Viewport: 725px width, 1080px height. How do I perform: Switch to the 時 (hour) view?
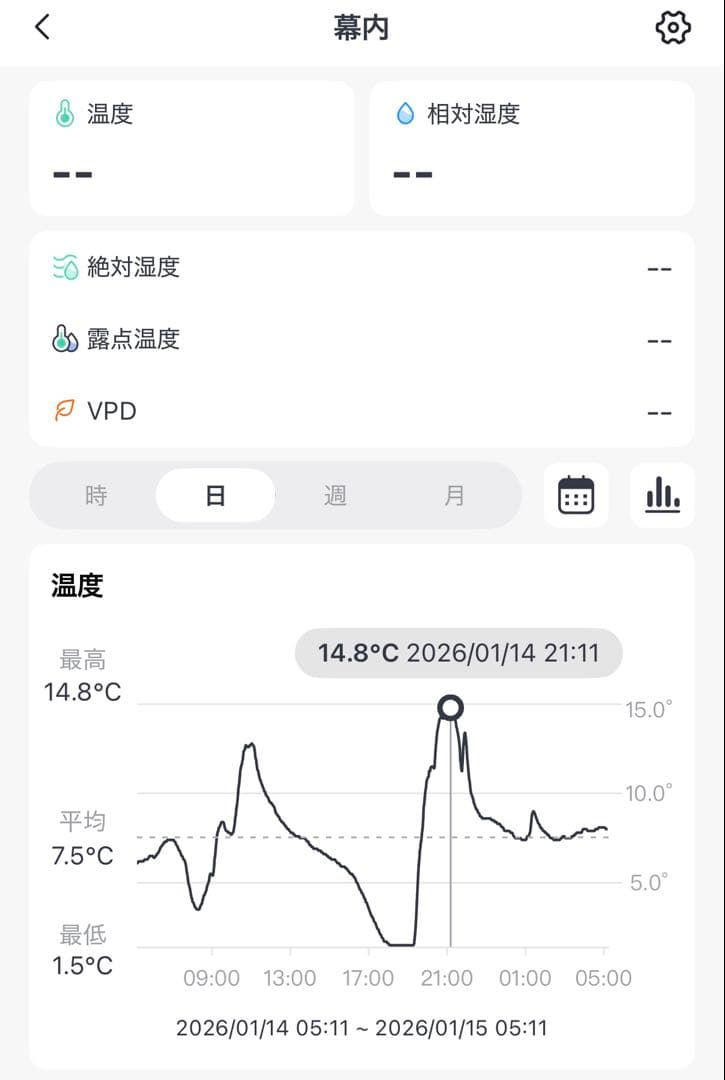[x=96, y=495]
